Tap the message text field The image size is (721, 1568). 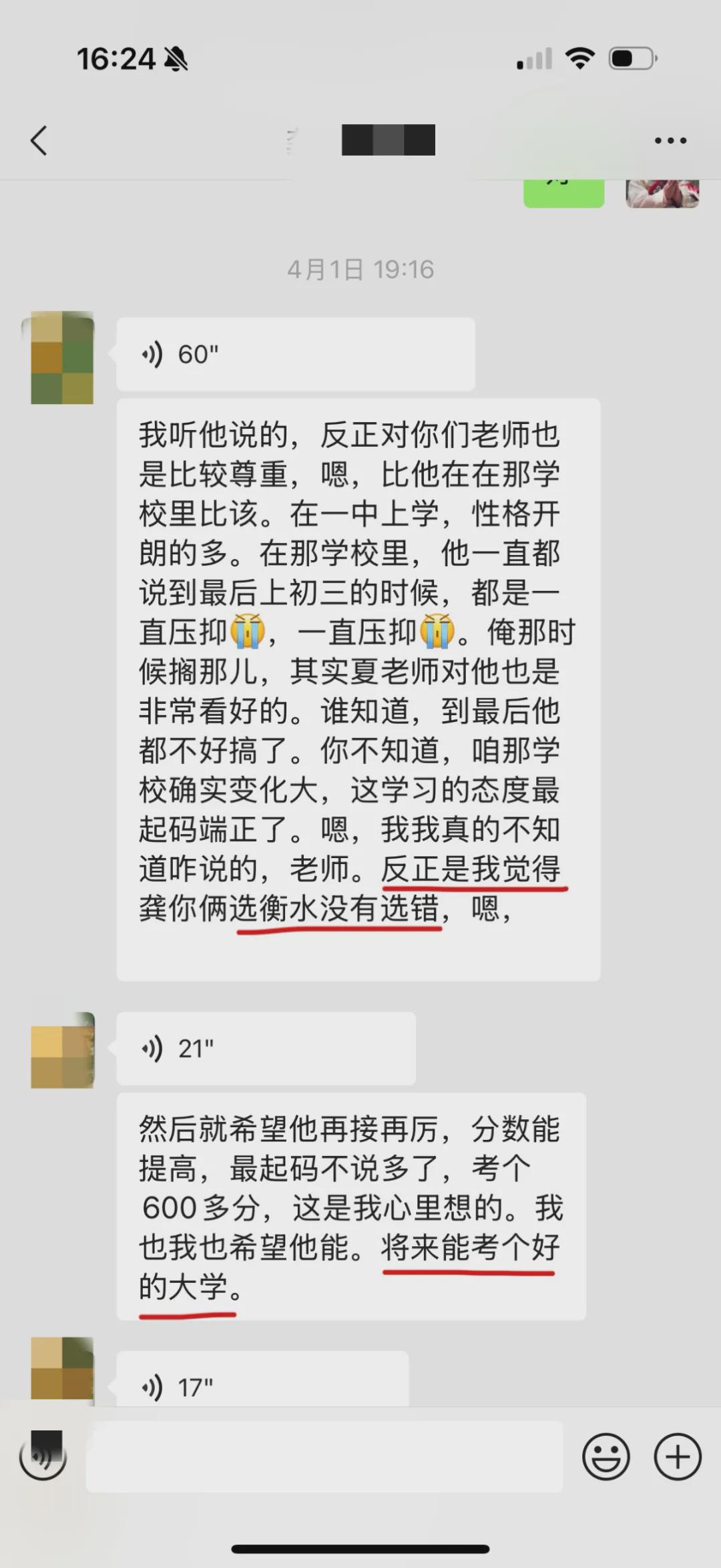click(324, 1456)
